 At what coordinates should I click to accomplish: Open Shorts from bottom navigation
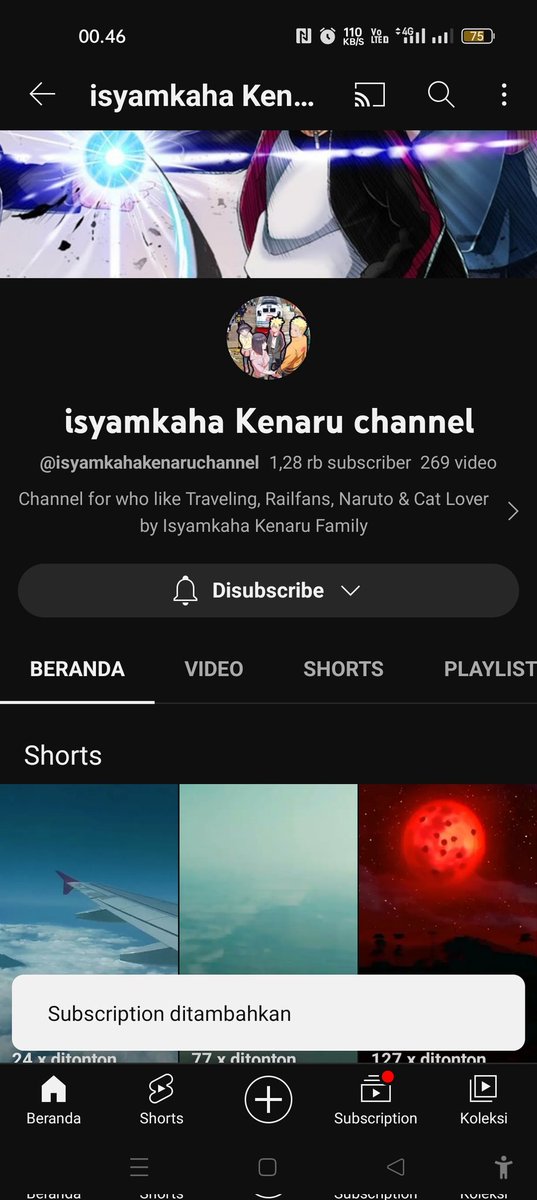pos(161,1101)
